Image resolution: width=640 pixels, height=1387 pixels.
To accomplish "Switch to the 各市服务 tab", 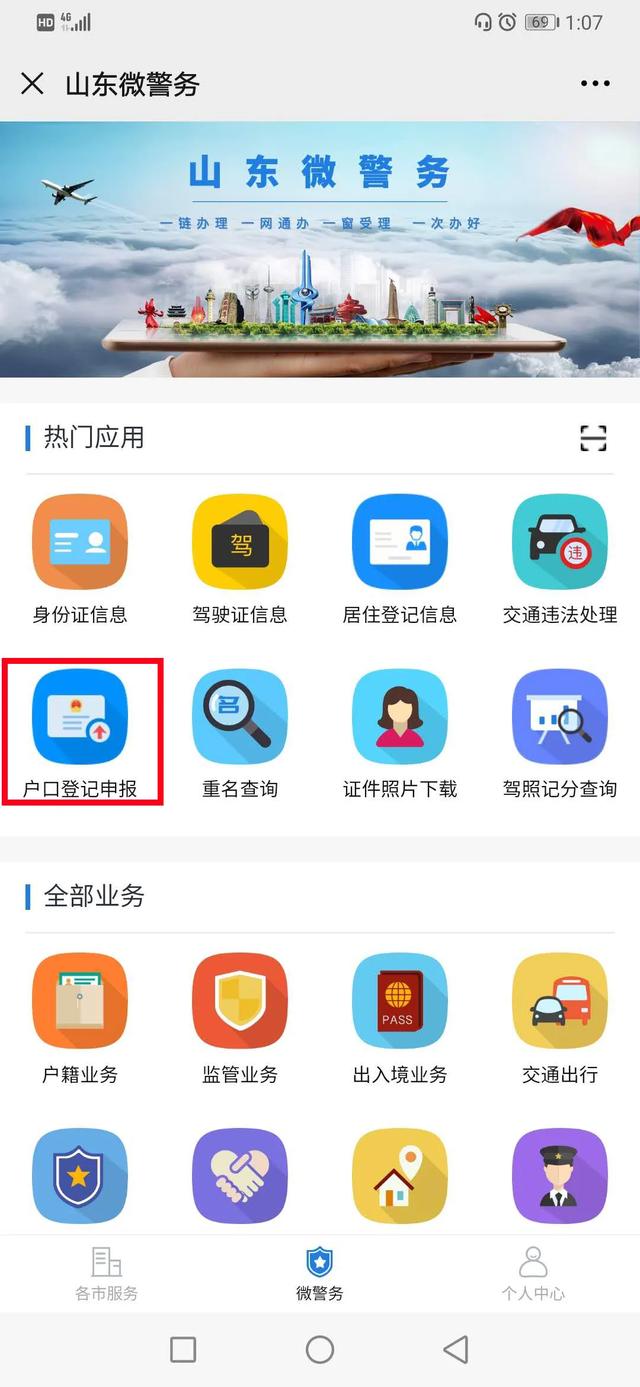I will tap(106, 1273).
